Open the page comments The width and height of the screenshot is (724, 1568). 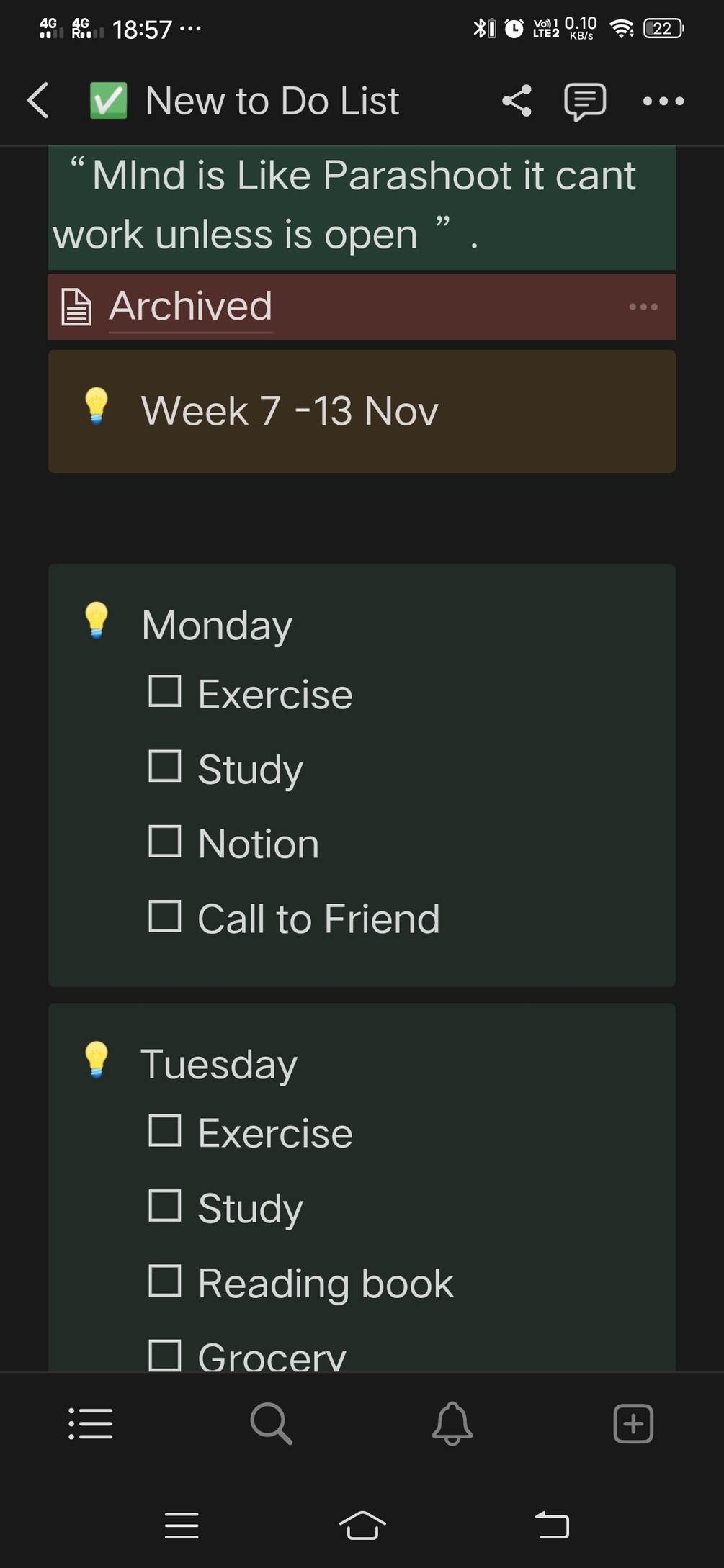[x=584, y=102]
